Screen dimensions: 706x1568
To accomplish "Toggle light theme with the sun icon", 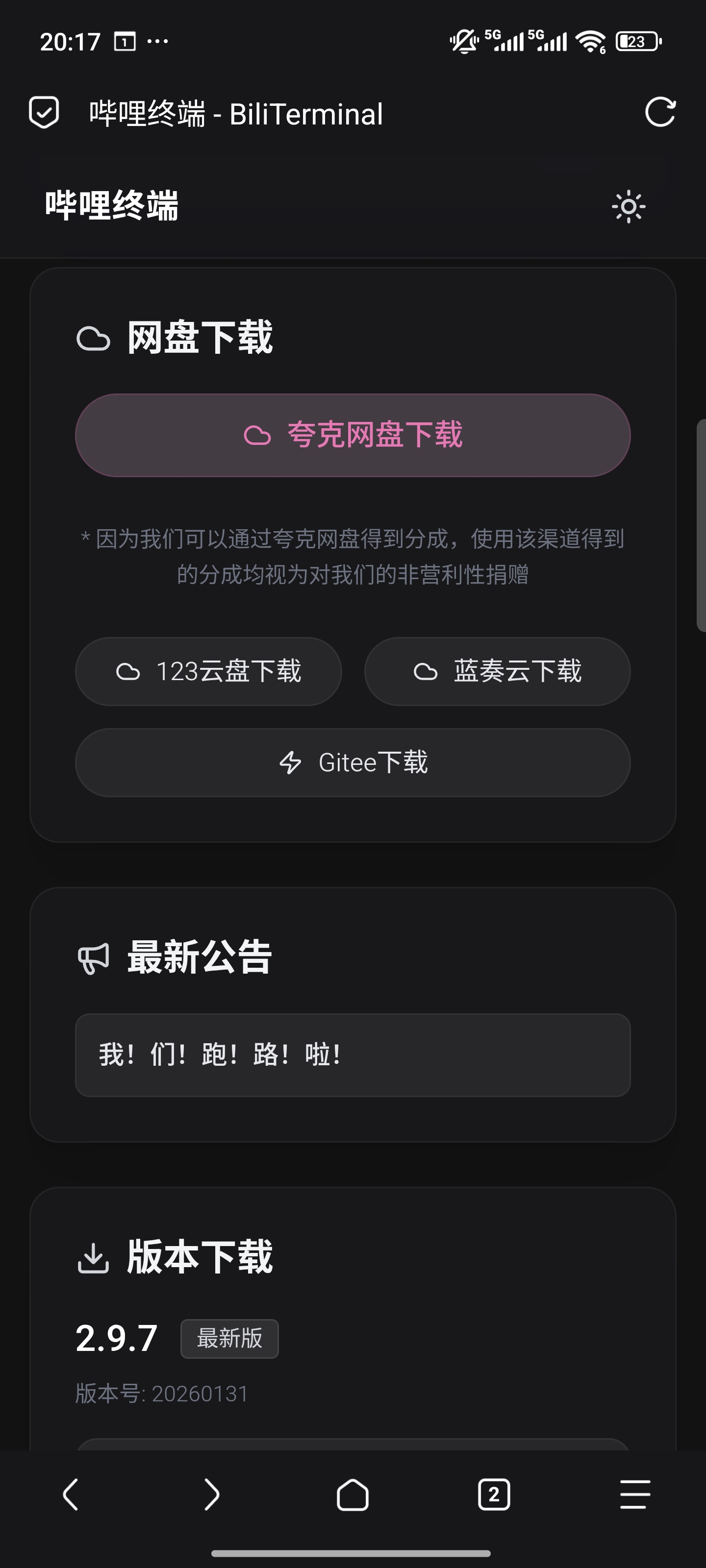I will (628, 206).
